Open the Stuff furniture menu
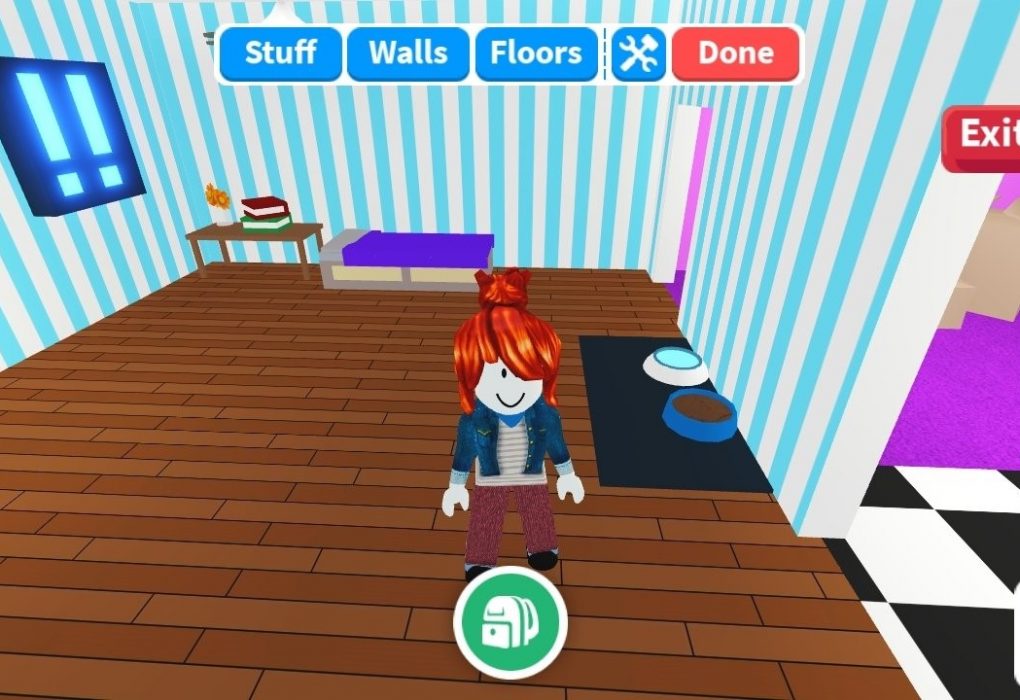 pyautogui.click(x=280, y=53)
